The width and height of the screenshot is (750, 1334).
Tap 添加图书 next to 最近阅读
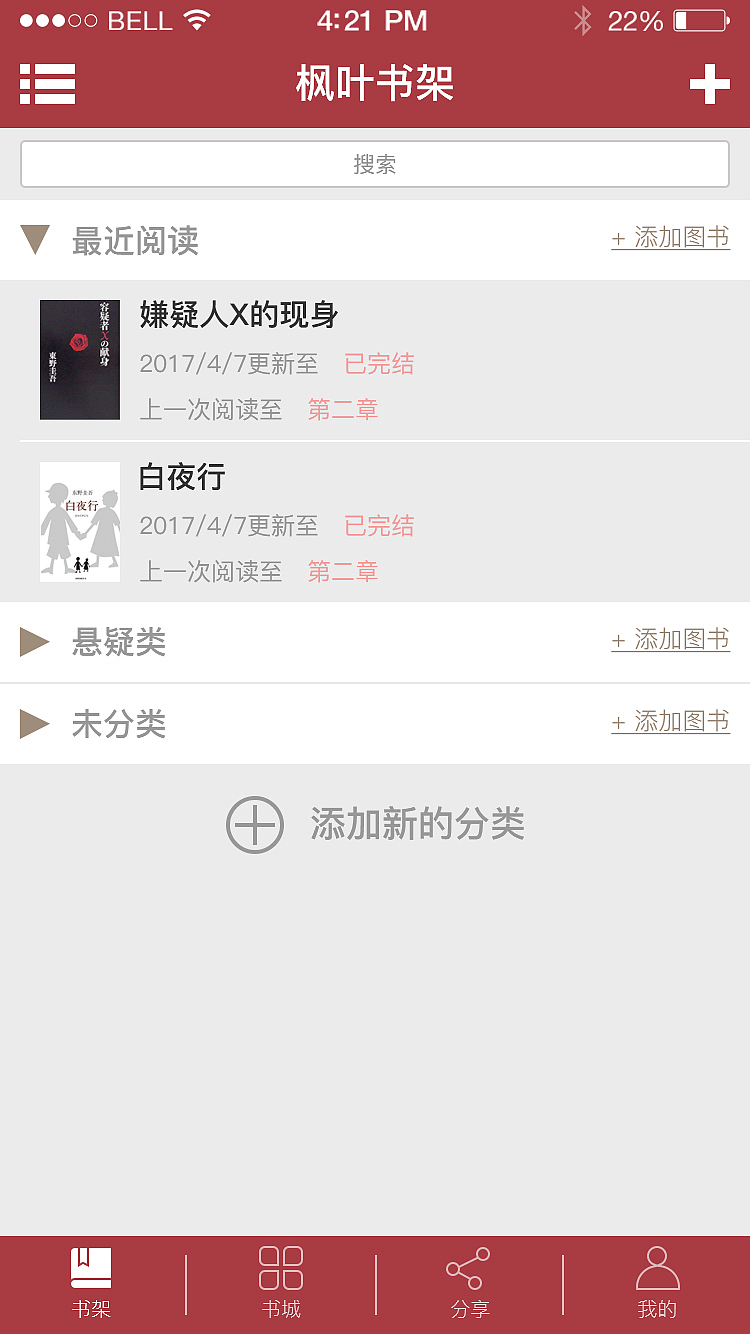pyautogui.click(x=670, y=238)
